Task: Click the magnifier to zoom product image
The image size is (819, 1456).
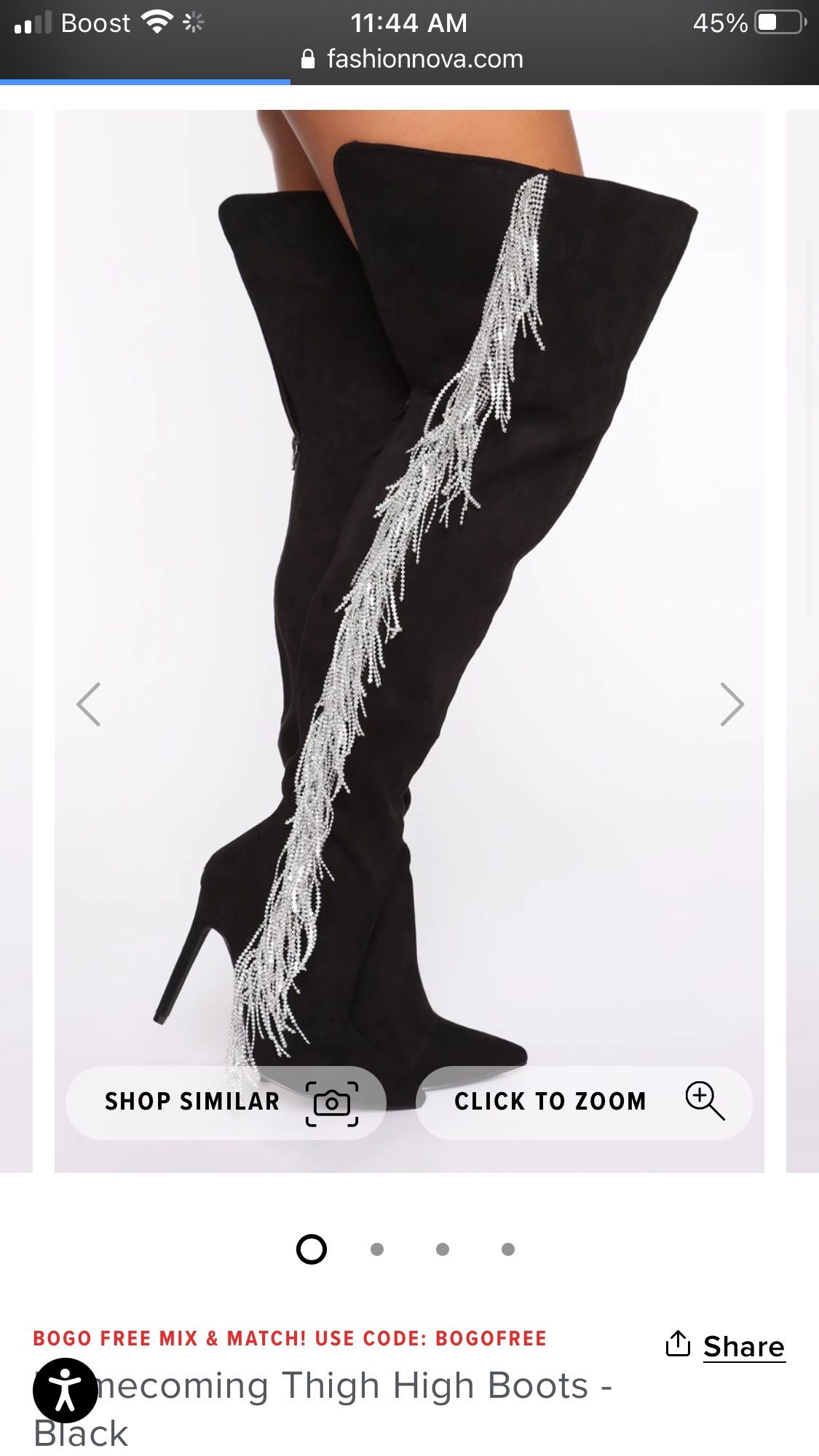Action: point(704,1102)
